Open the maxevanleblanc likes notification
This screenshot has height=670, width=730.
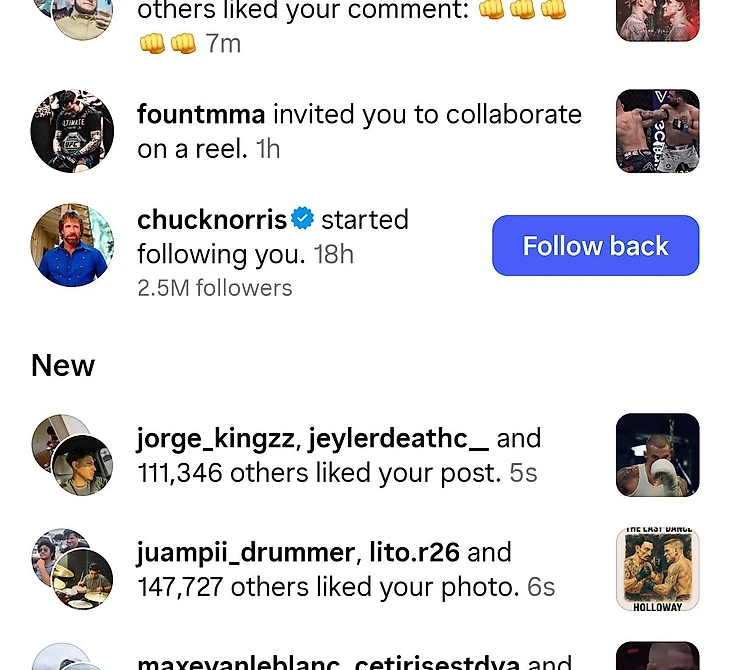[x=350, y=662]
